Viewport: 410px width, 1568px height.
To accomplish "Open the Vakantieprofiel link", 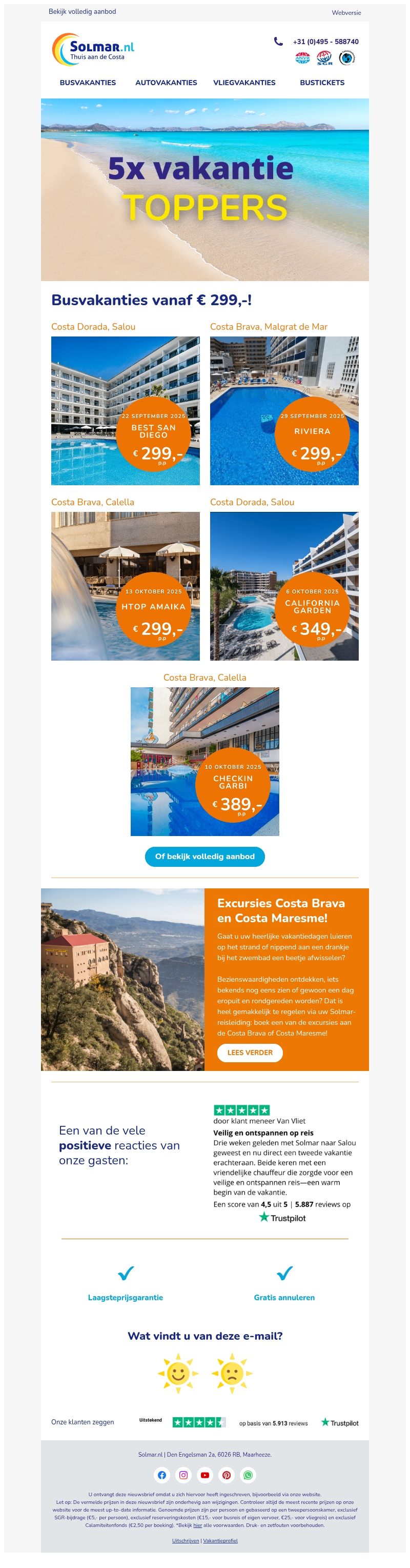I will [x=220, y=1541].
